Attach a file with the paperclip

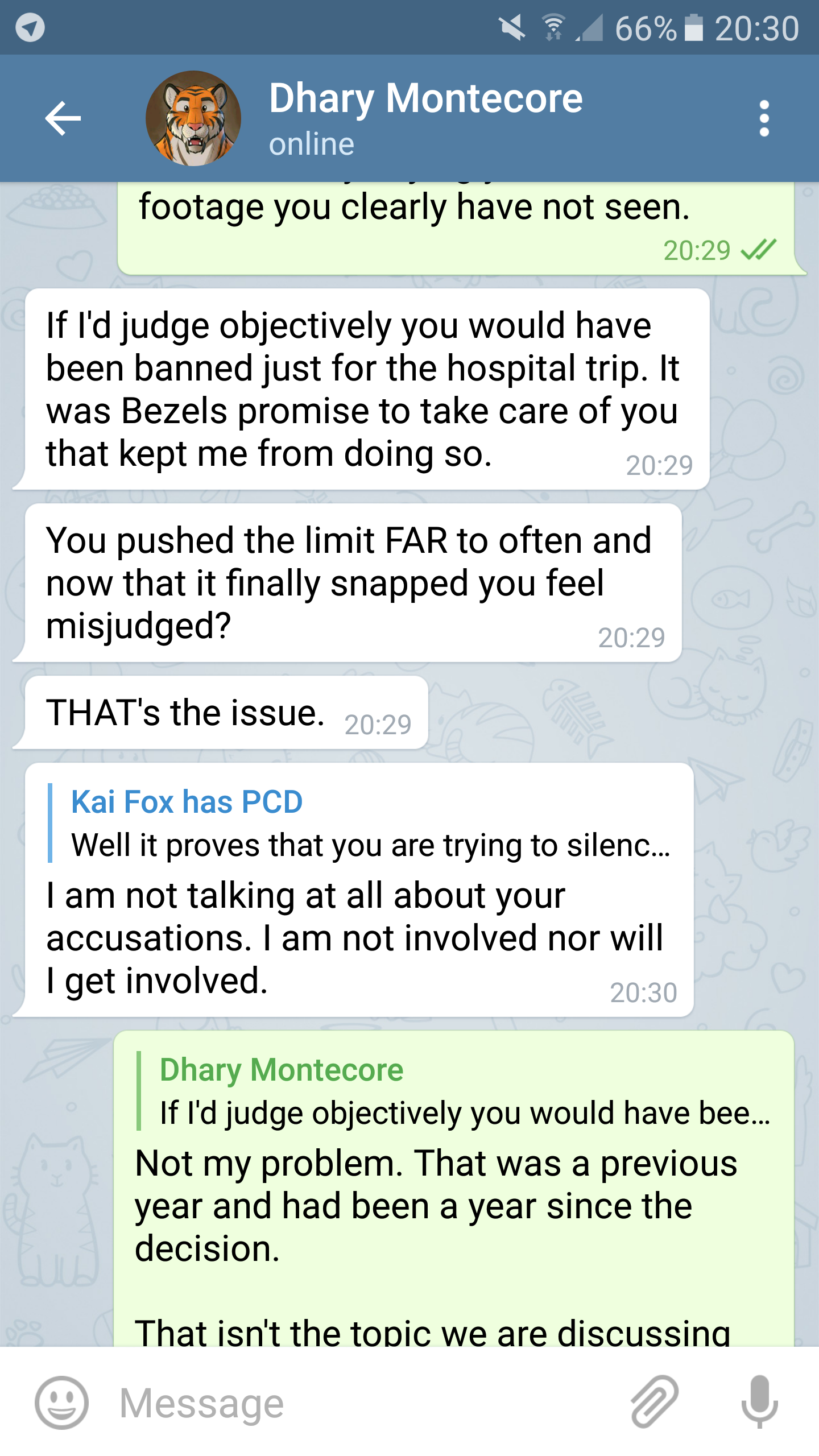point(654,1403)
